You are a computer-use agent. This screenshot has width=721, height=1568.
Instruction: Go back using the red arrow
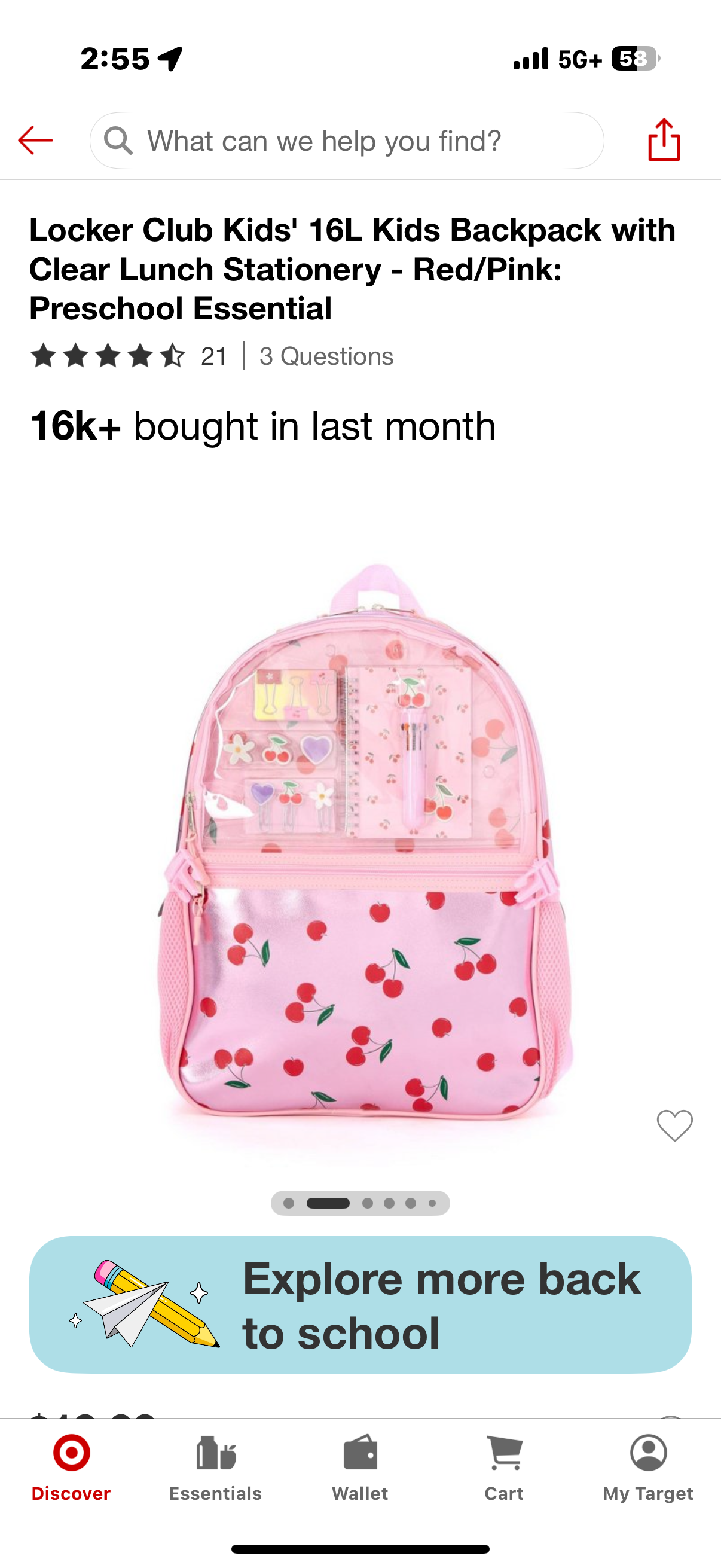pos(35,141)
